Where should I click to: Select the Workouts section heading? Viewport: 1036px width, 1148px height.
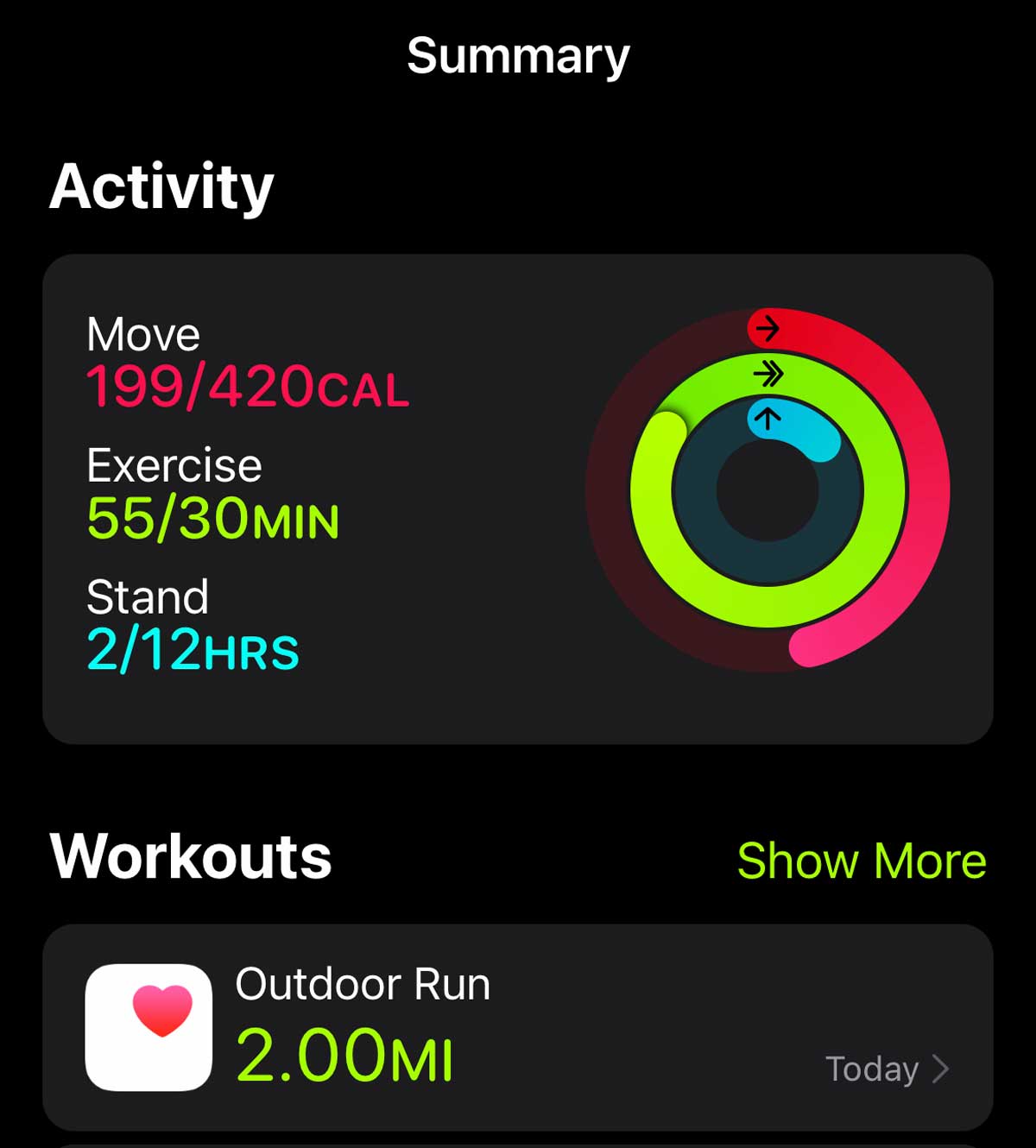pos(192,859)
